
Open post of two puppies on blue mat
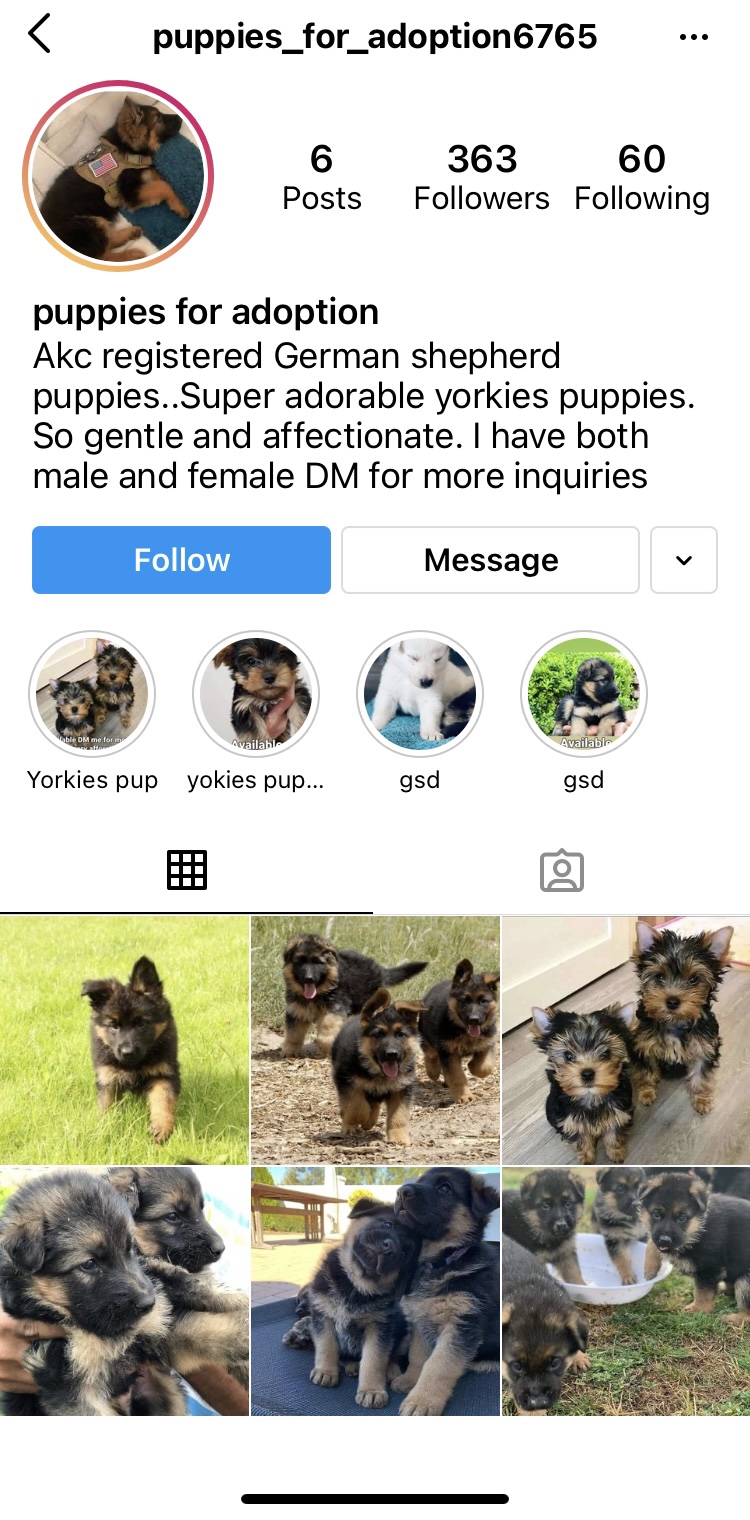(375, 1291)
